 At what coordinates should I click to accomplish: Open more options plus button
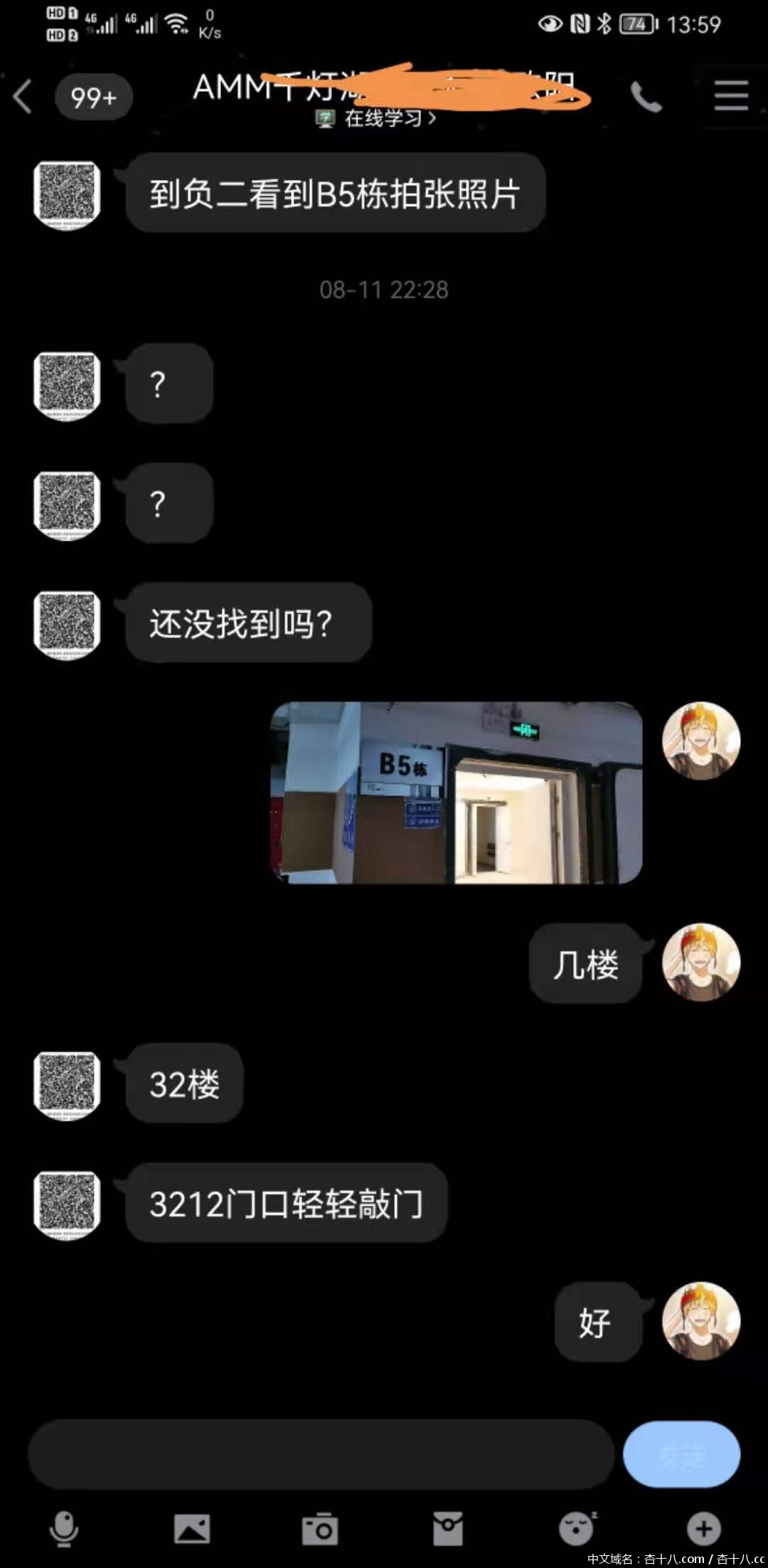coord(704,1528)
